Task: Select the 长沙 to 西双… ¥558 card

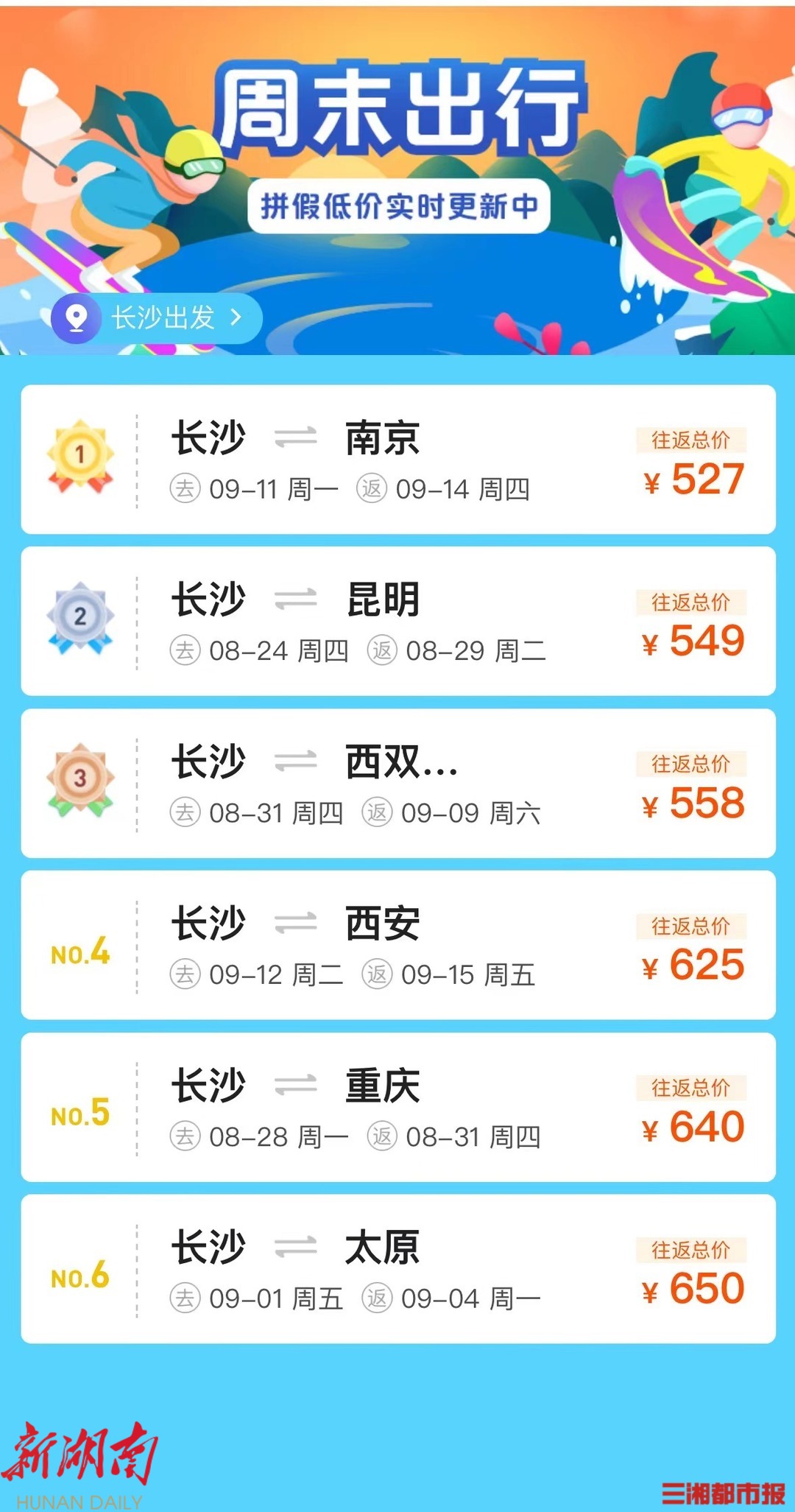Action: tap(397, 784)
